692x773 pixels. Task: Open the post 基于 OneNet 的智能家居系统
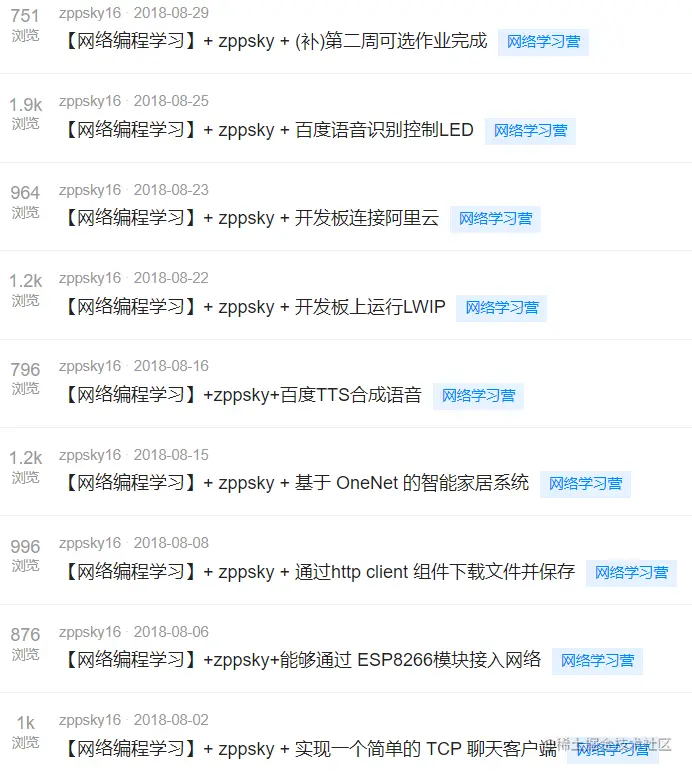295,483
